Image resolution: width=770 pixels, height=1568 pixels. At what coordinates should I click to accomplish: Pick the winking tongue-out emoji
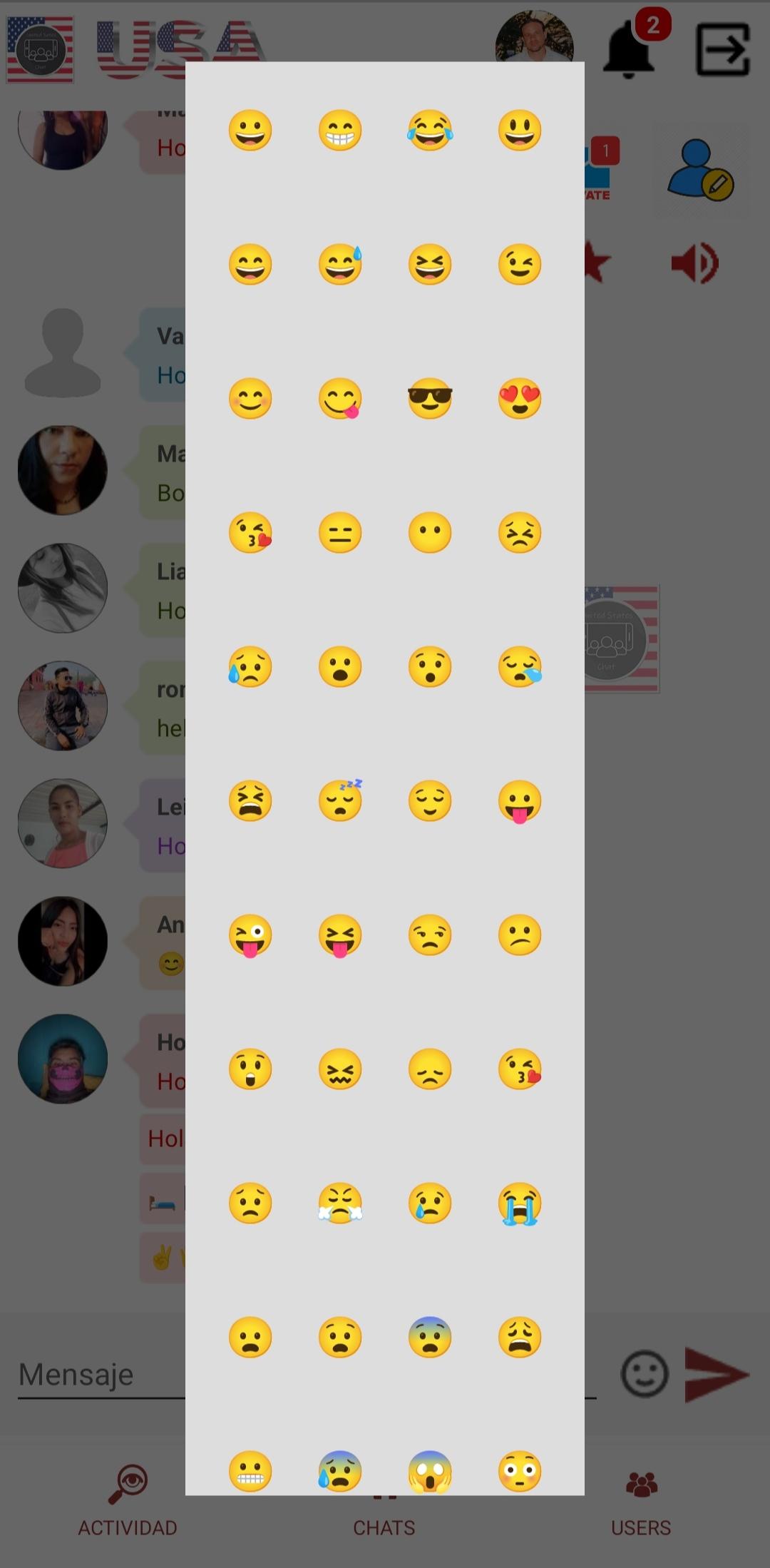250,935
